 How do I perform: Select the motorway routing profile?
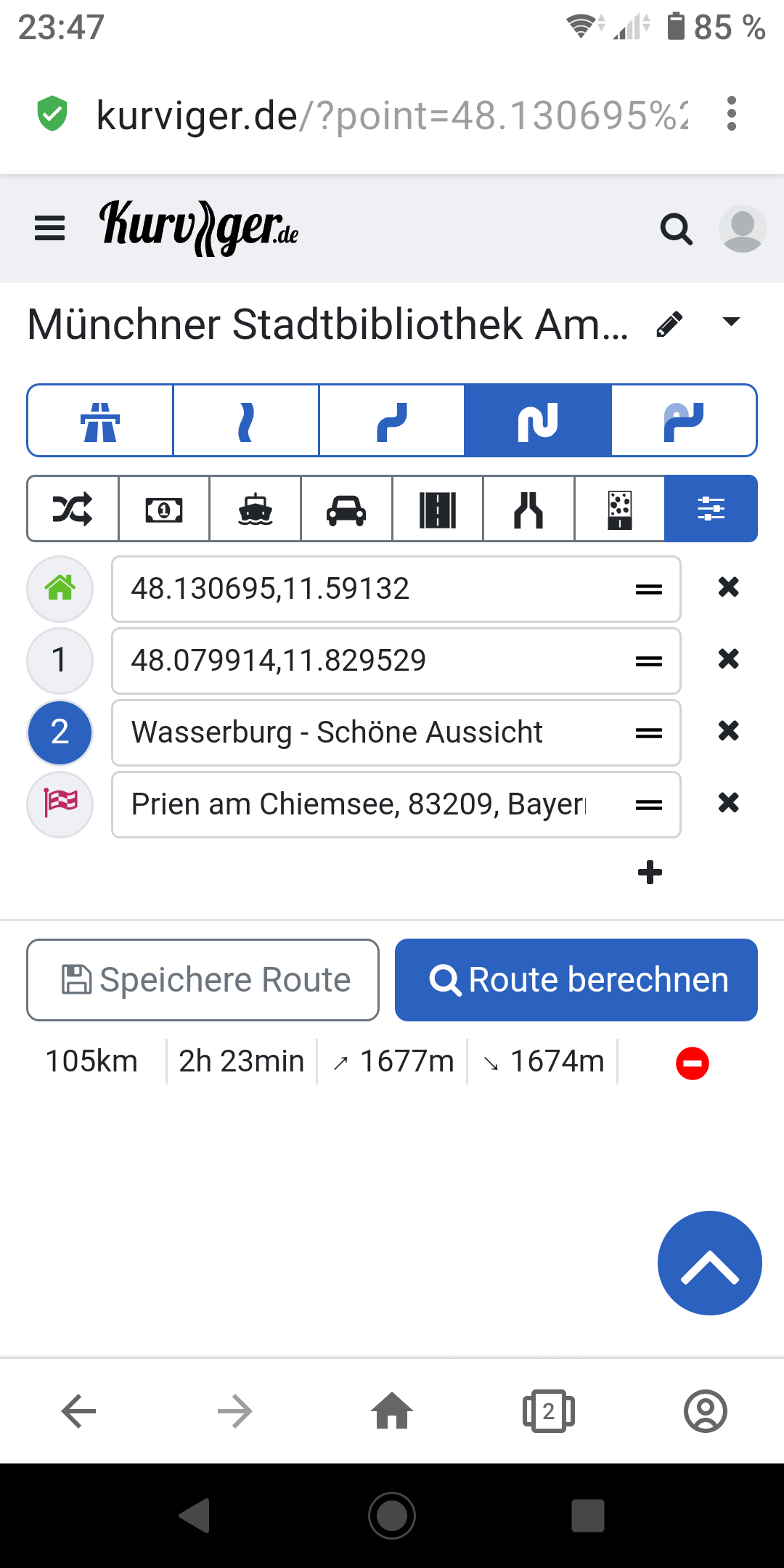coord(101,421)
